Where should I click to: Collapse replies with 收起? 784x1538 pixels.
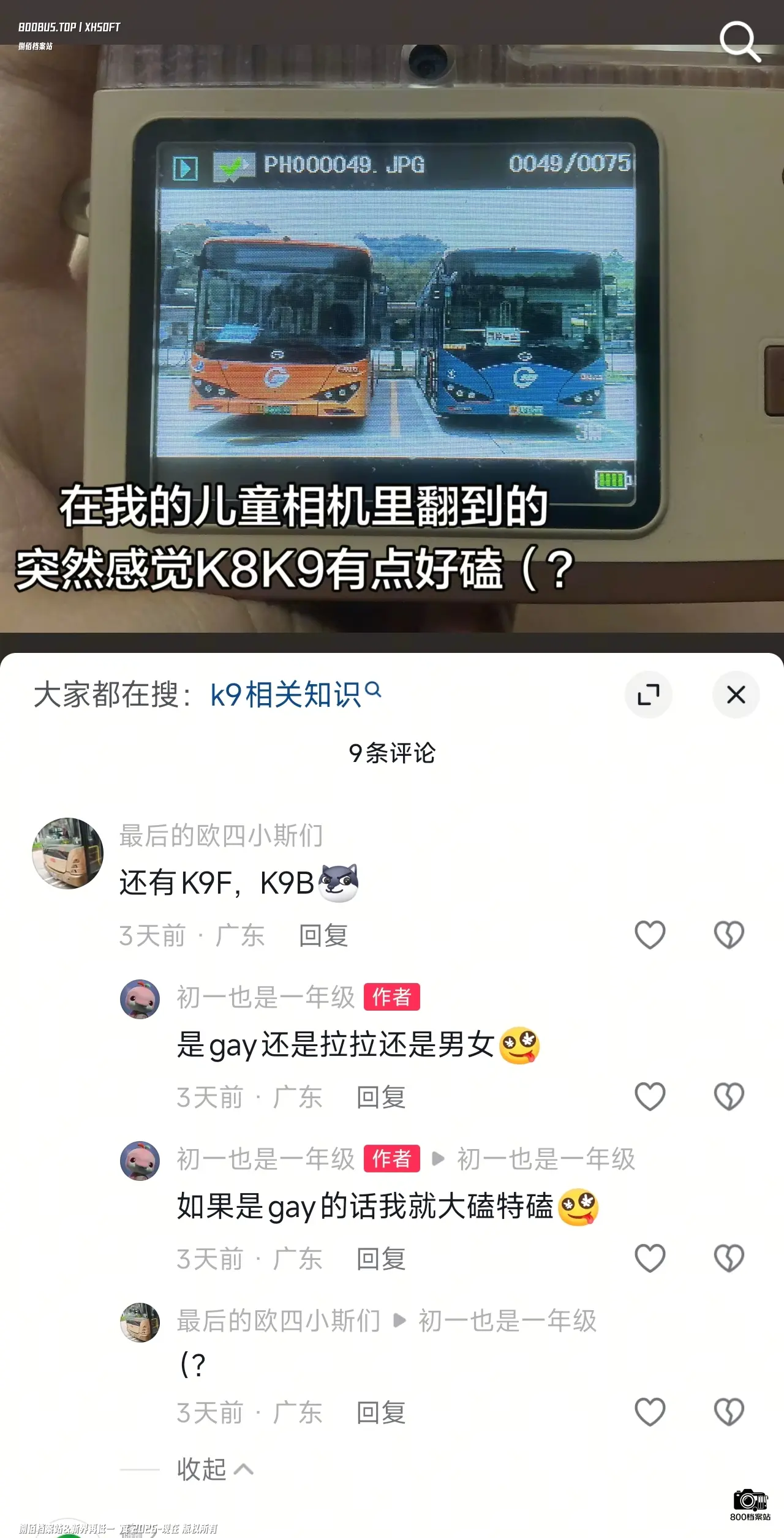215,1469
